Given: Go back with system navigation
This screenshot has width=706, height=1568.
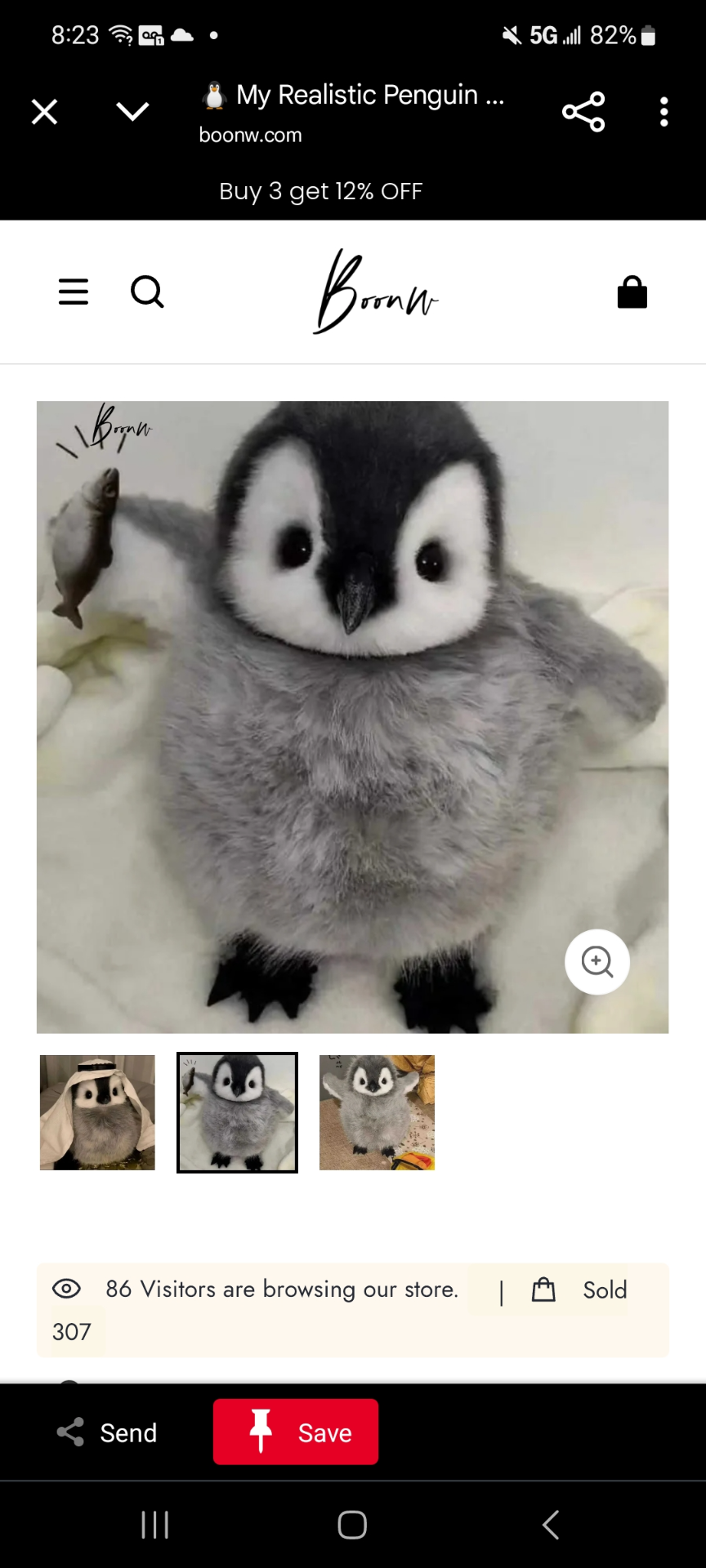Looking at the screenshot, I should 551,1525.
